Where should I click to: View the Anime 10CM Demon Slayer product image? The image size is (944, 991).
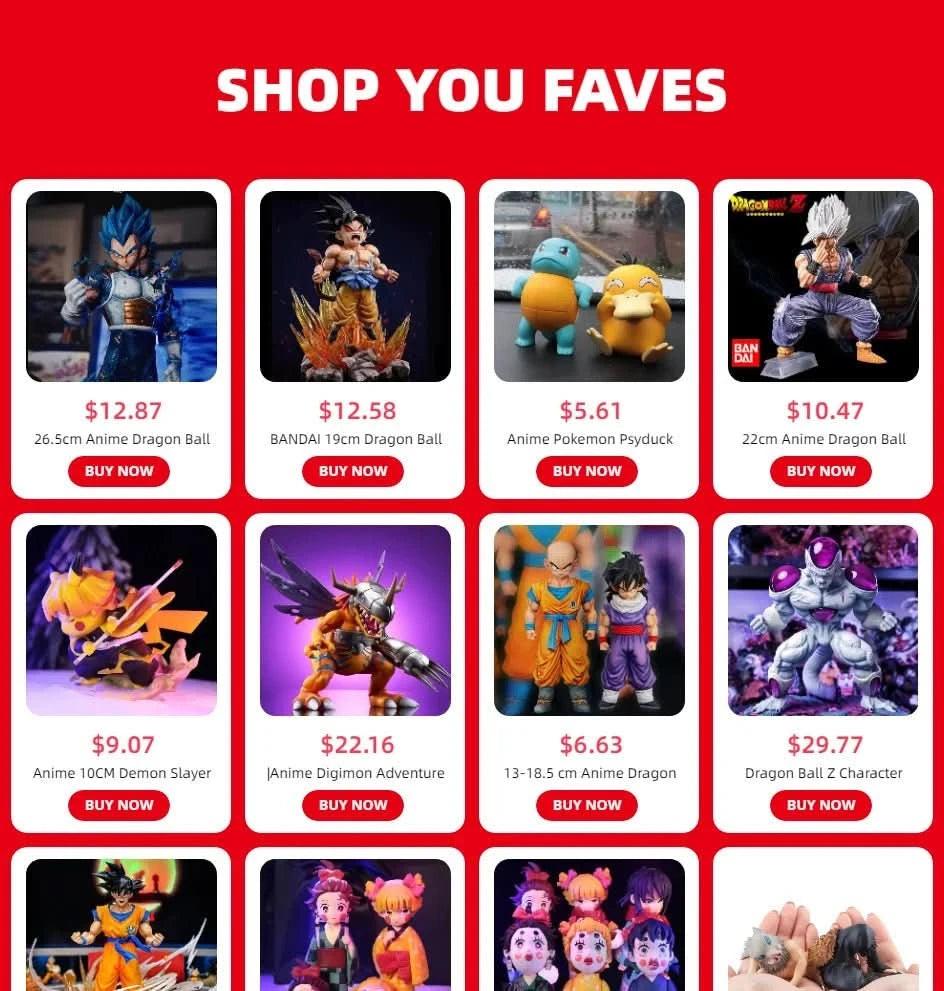[121, 620]
